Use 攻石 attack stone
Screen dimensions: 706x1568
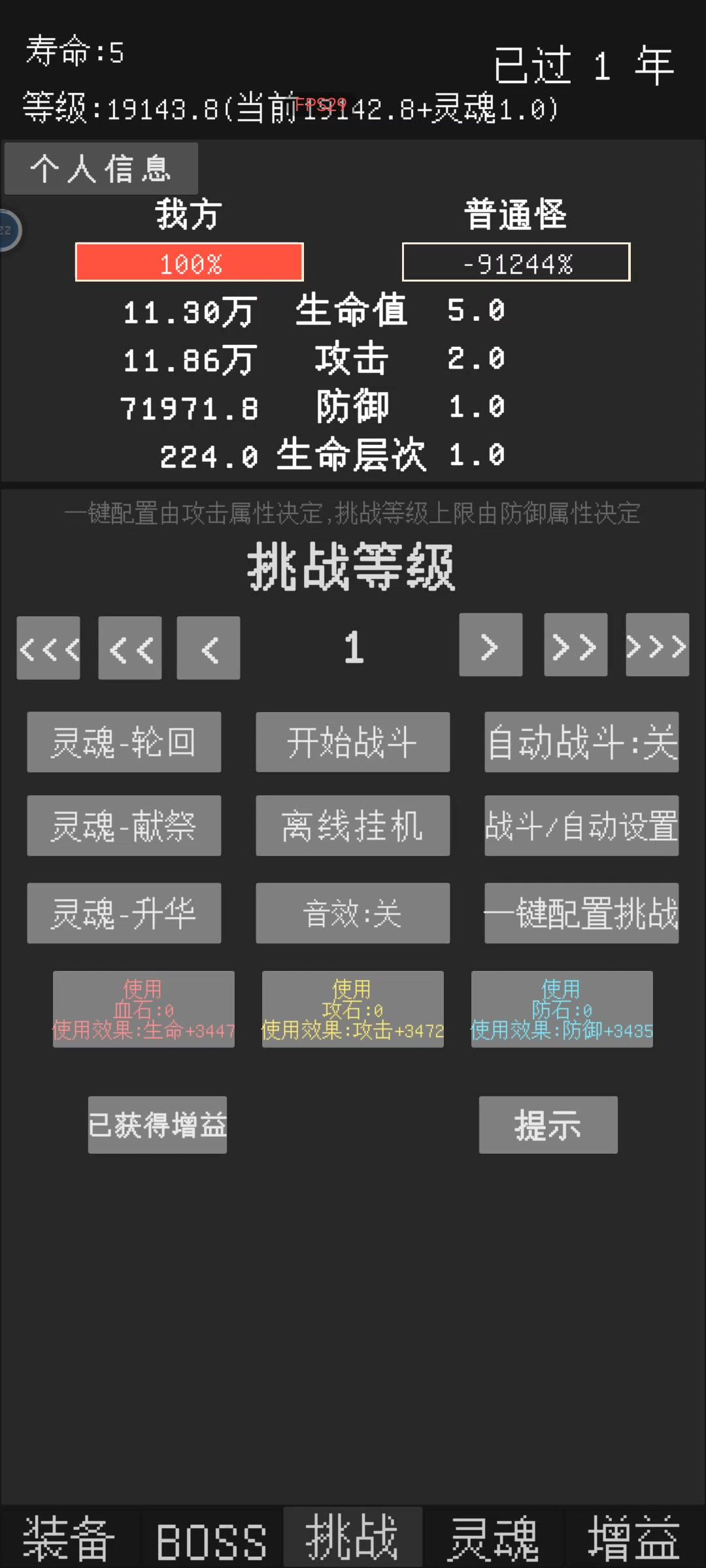tap(352, 1009)
